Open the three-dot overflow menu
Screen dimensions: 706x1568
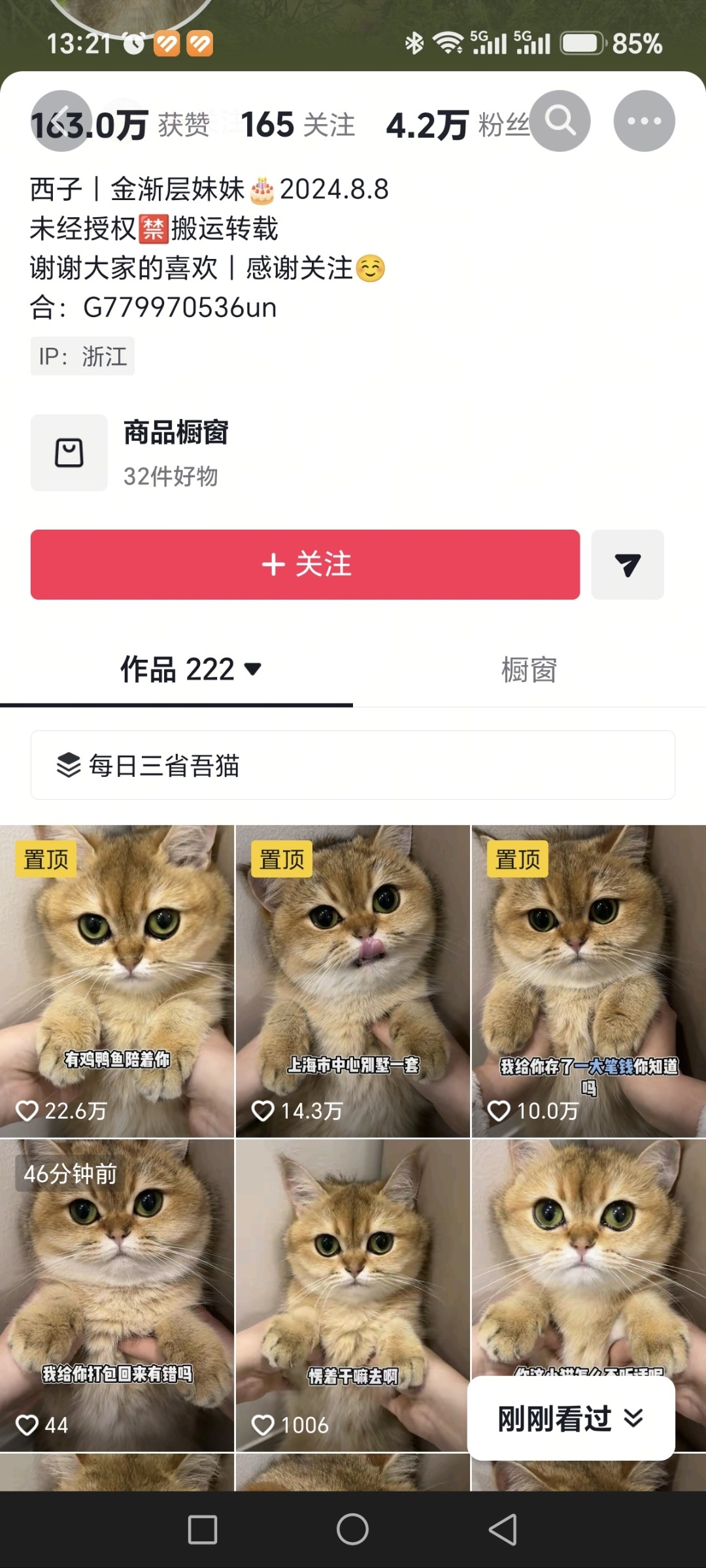pyautogui.click(x=644, y=121)
